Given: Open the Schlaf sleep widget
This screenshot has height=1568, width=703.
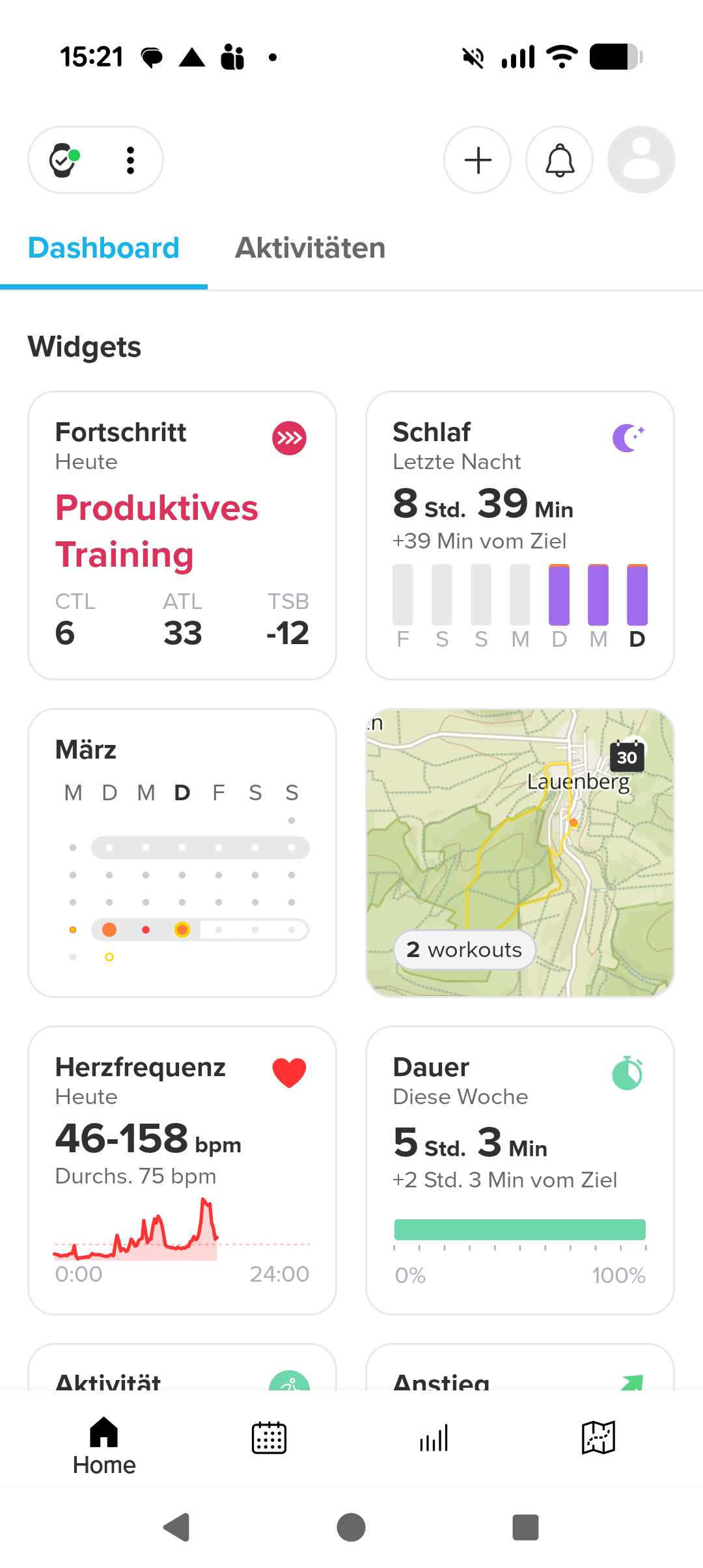Looking at the screenshot, I should [x=519, y=535].
